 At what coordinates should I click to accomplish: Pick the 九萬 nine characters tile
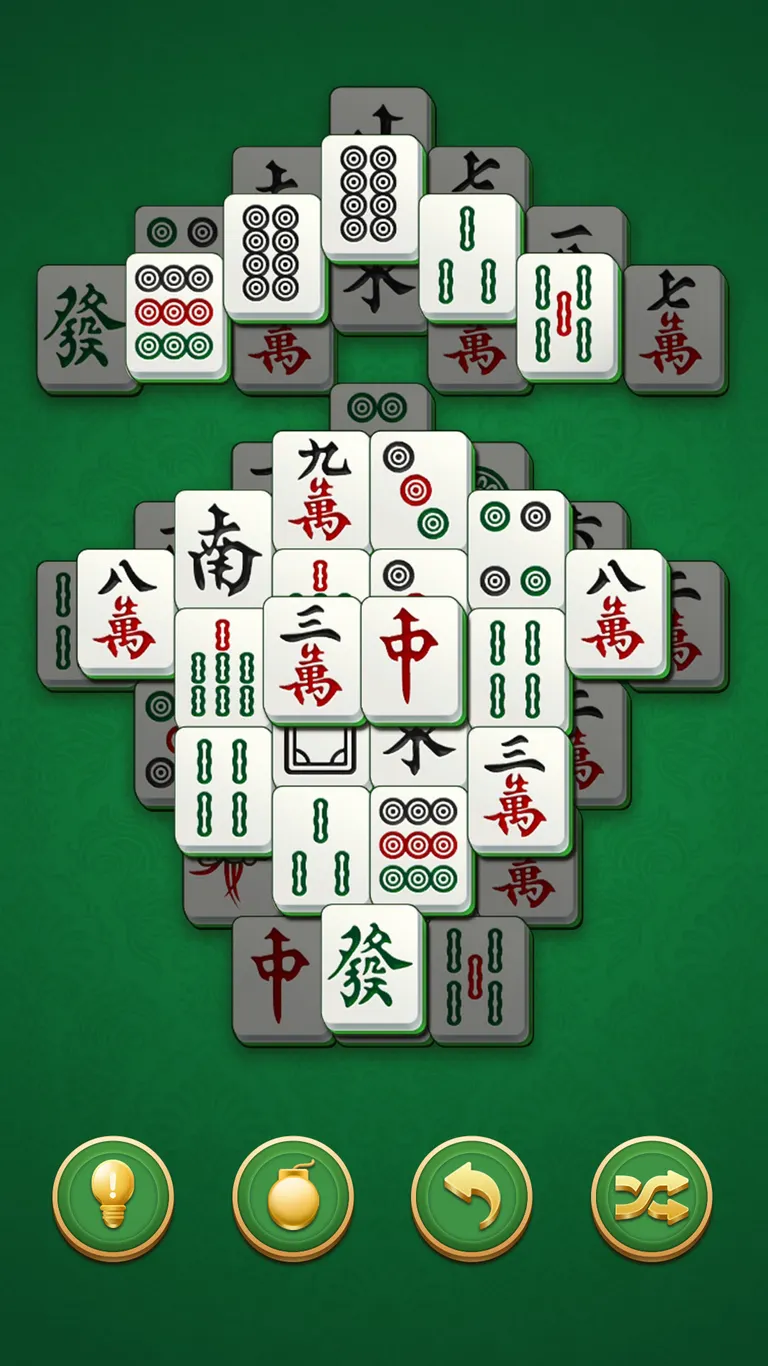[x=321, y=489]
